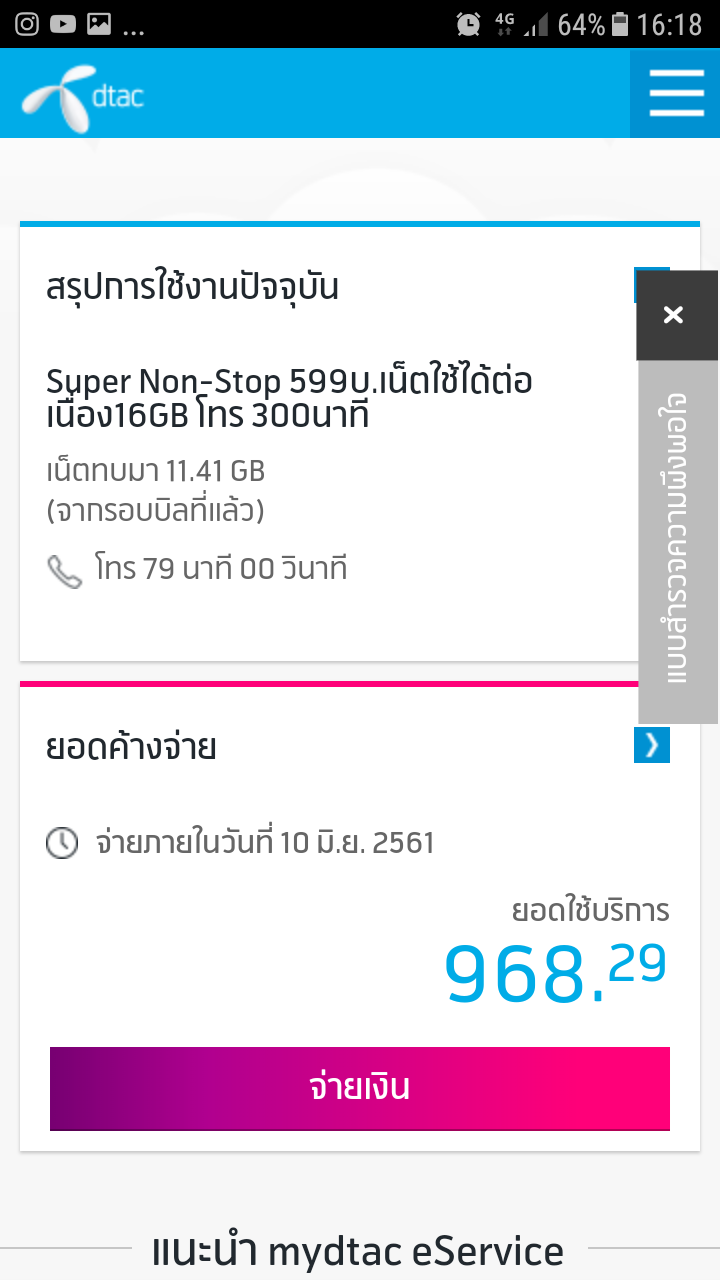Tap the จ่ายเงิน pay button
Image resolution: width=720 pixels, height=1280 pixels.
[360, 1088]
